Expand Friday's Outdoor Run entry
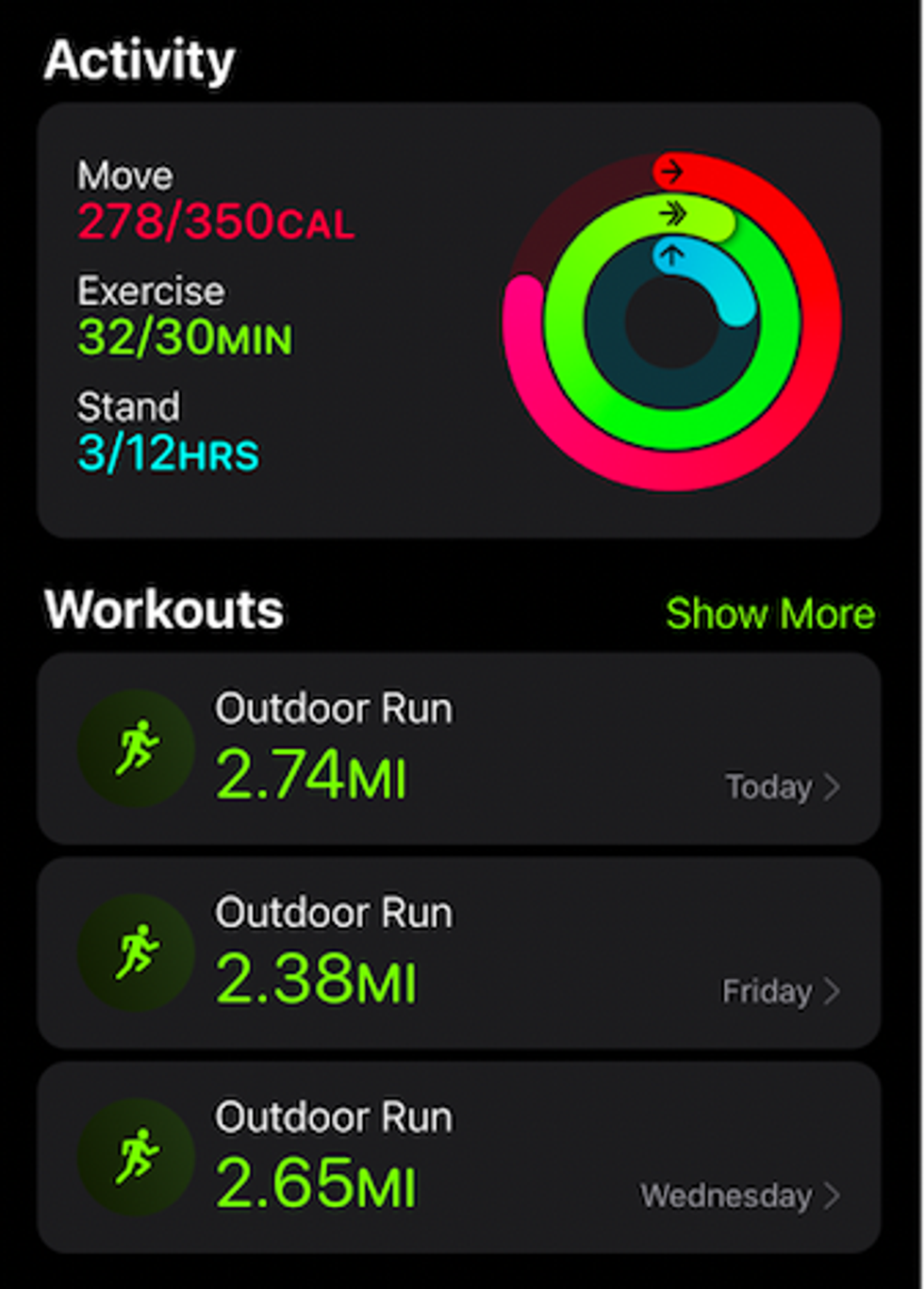Viewport: 924px width, 1289px height. point(833,991)
